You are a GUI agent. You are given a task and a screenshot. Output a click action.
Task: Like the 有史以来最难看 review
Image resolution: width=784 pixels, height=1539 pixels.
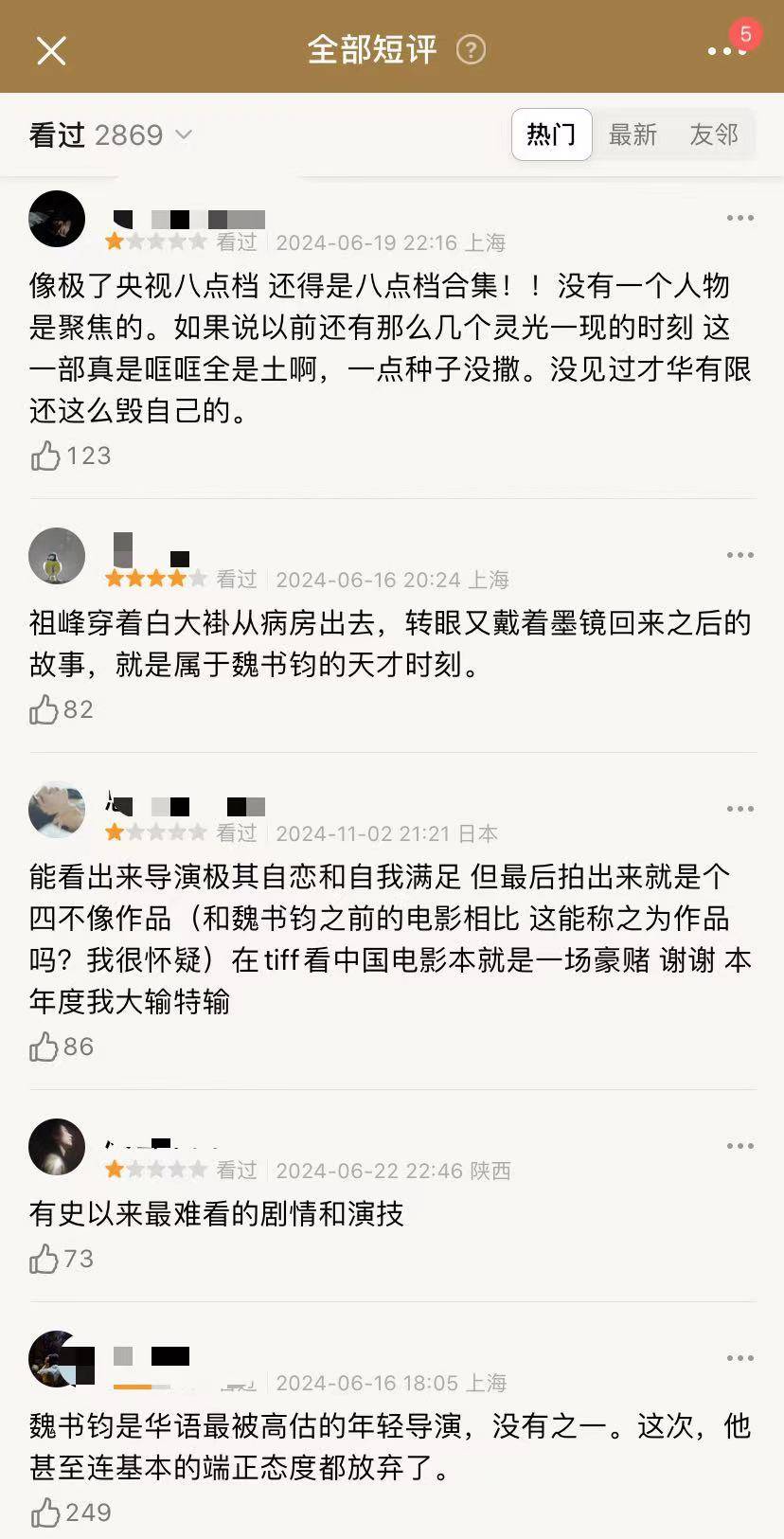pyautogui.click(x=44, y=1259)
